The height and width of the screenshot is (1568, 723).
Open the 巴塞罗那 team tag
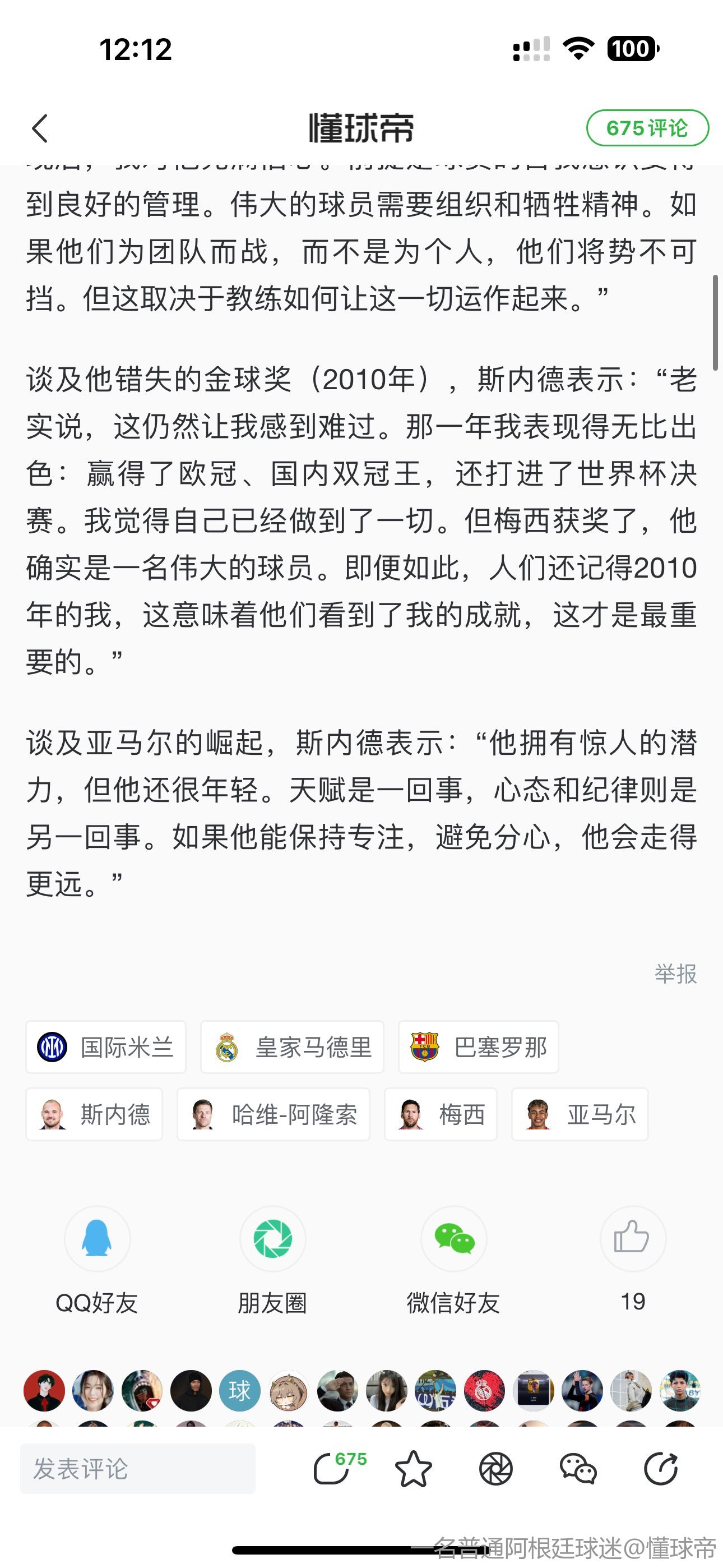(x=478, y=1047)
